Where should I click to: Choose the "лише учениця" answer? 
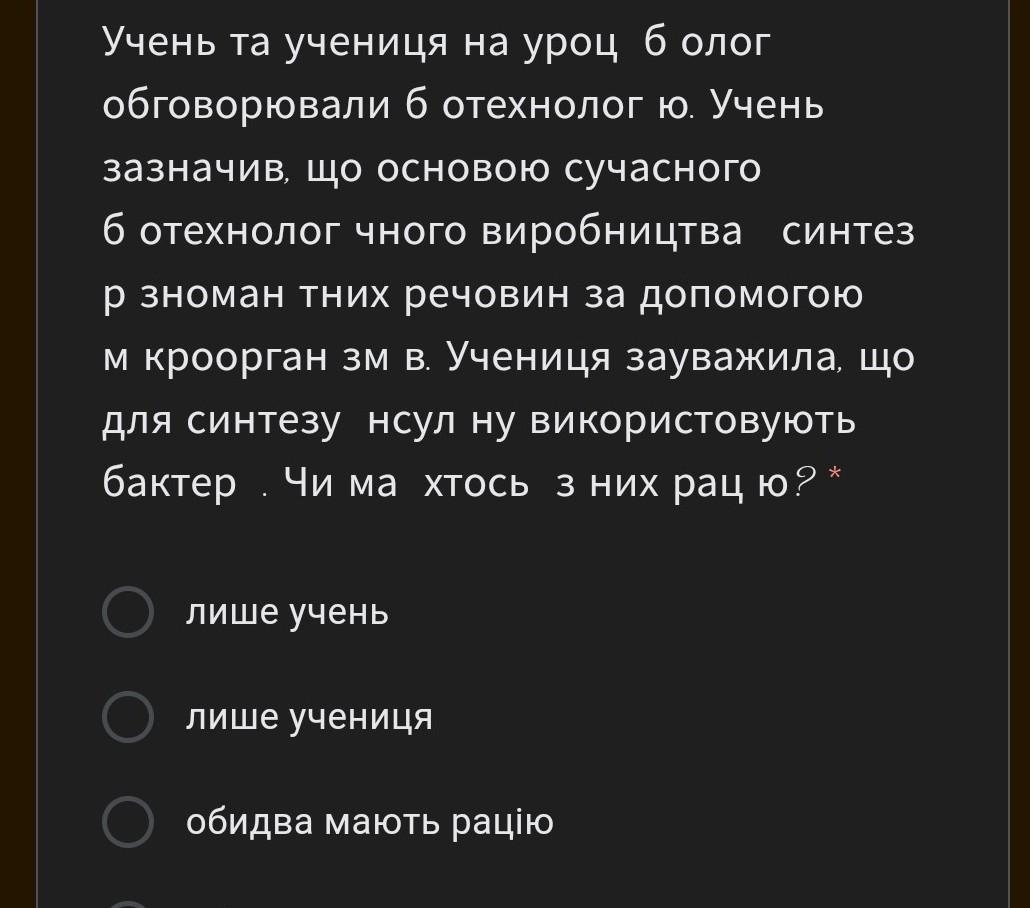128,717
